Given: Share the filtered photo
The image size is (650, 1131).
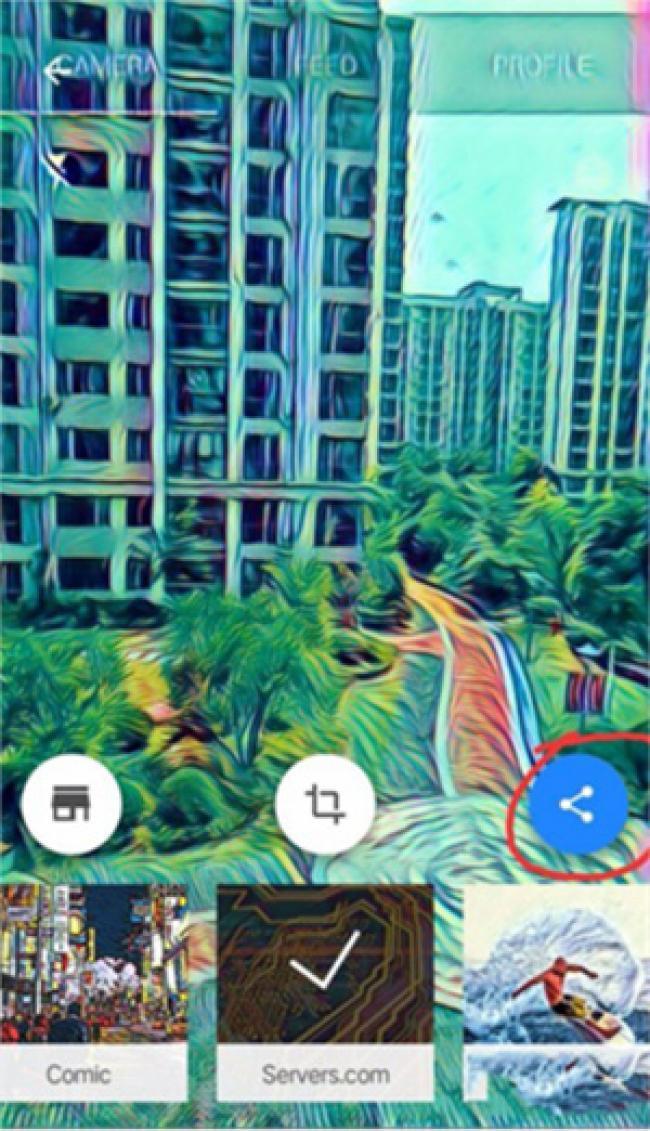Looking at the screenshot, I should (577, 805).
